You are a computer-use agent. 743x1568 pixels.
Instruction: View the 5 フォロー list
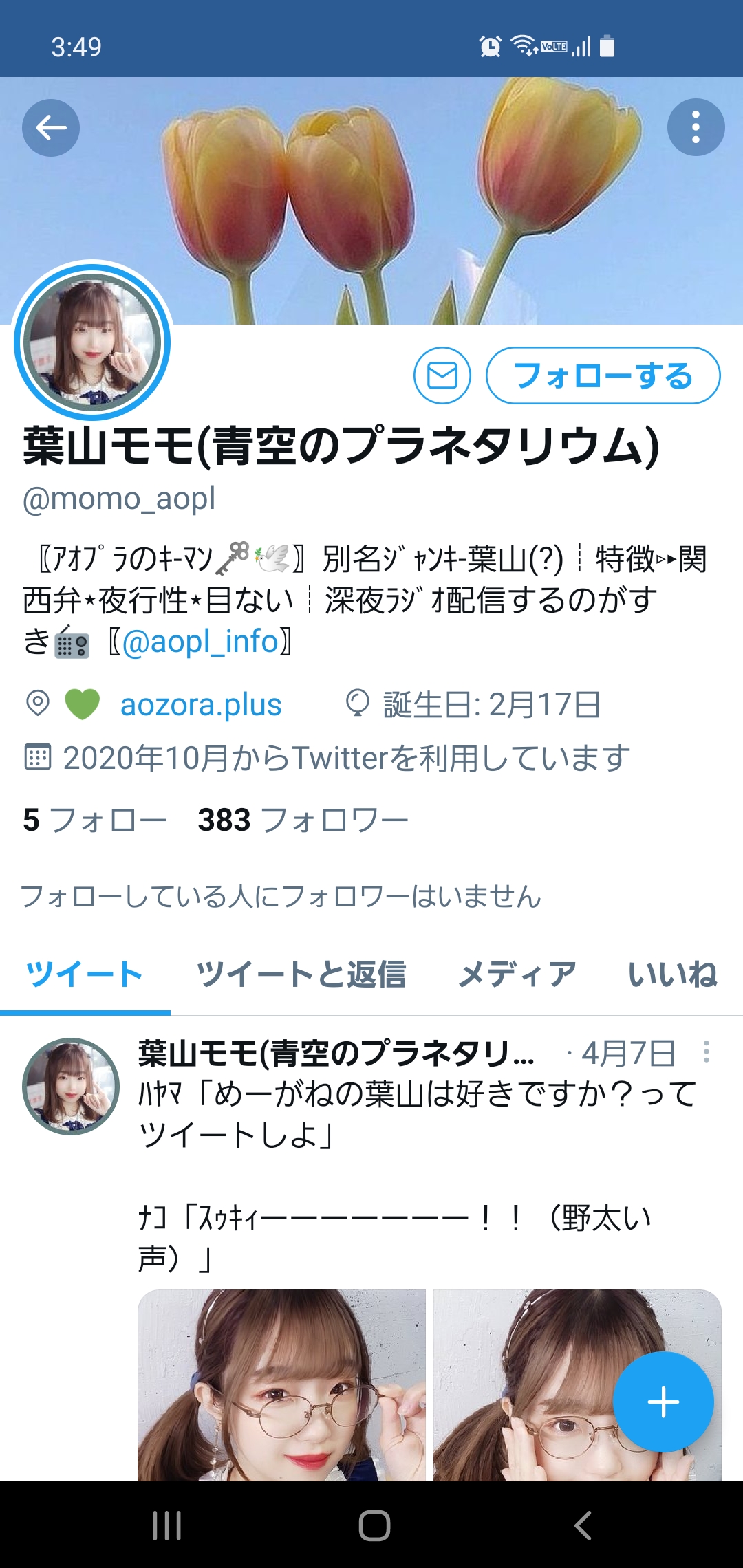pos(95,820)
